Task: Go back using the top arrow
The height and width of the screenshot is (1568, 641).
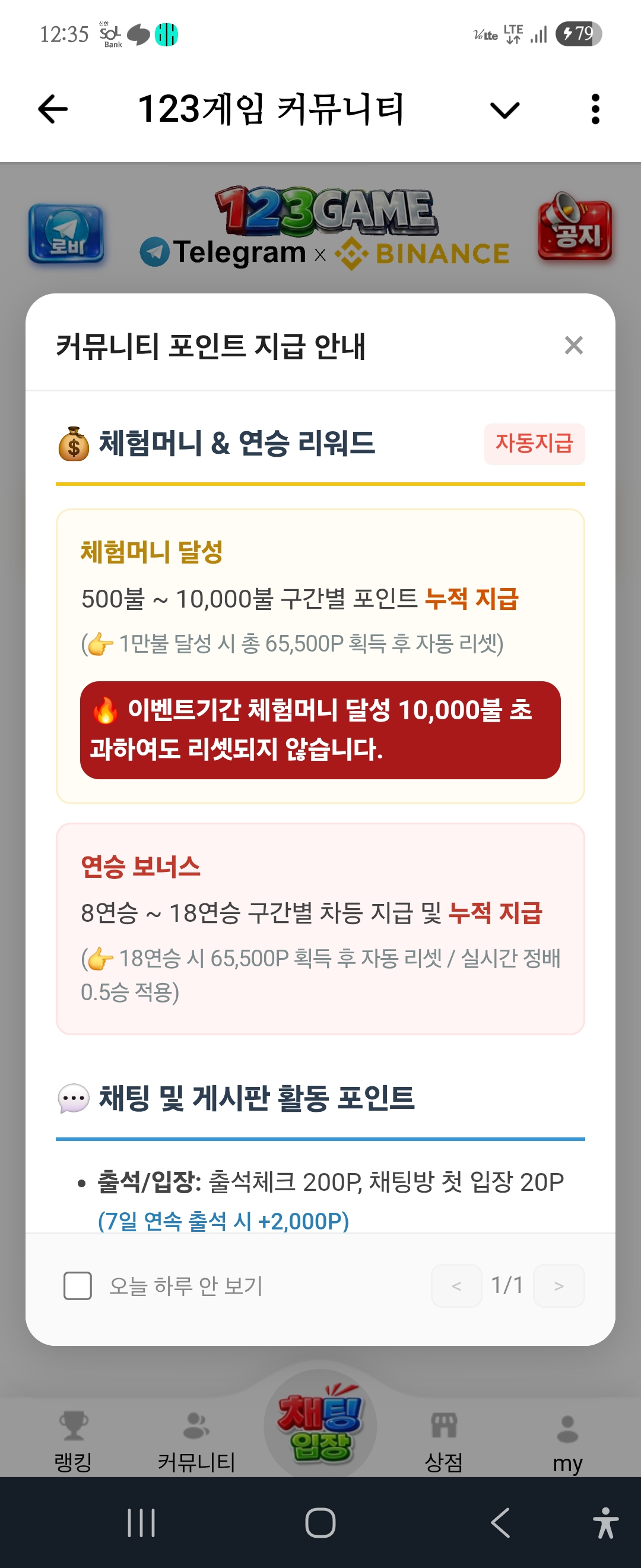Action: tap(53, 109)
